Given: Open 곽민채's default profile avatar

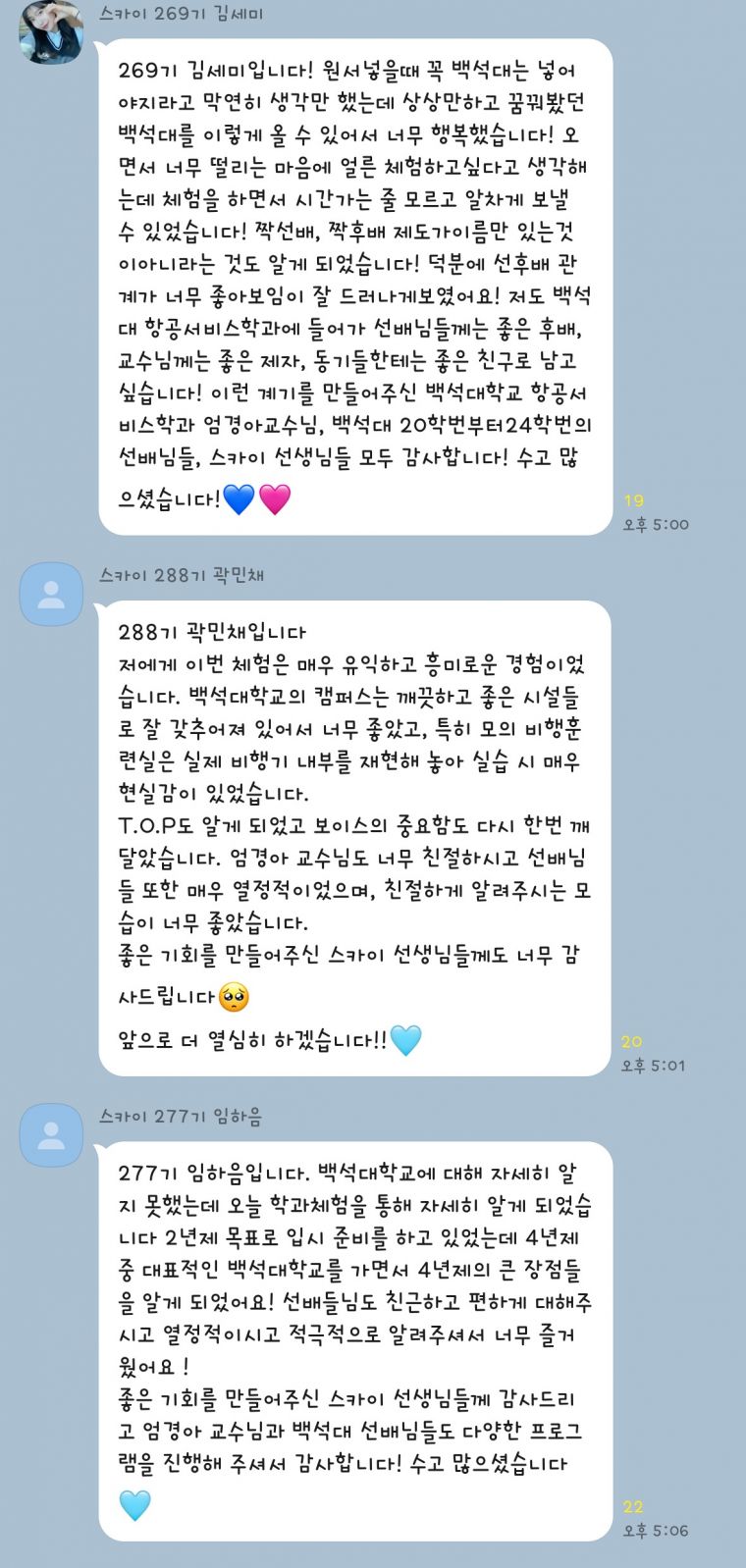Looking at the screenshot, I should (x=51, y=594).
